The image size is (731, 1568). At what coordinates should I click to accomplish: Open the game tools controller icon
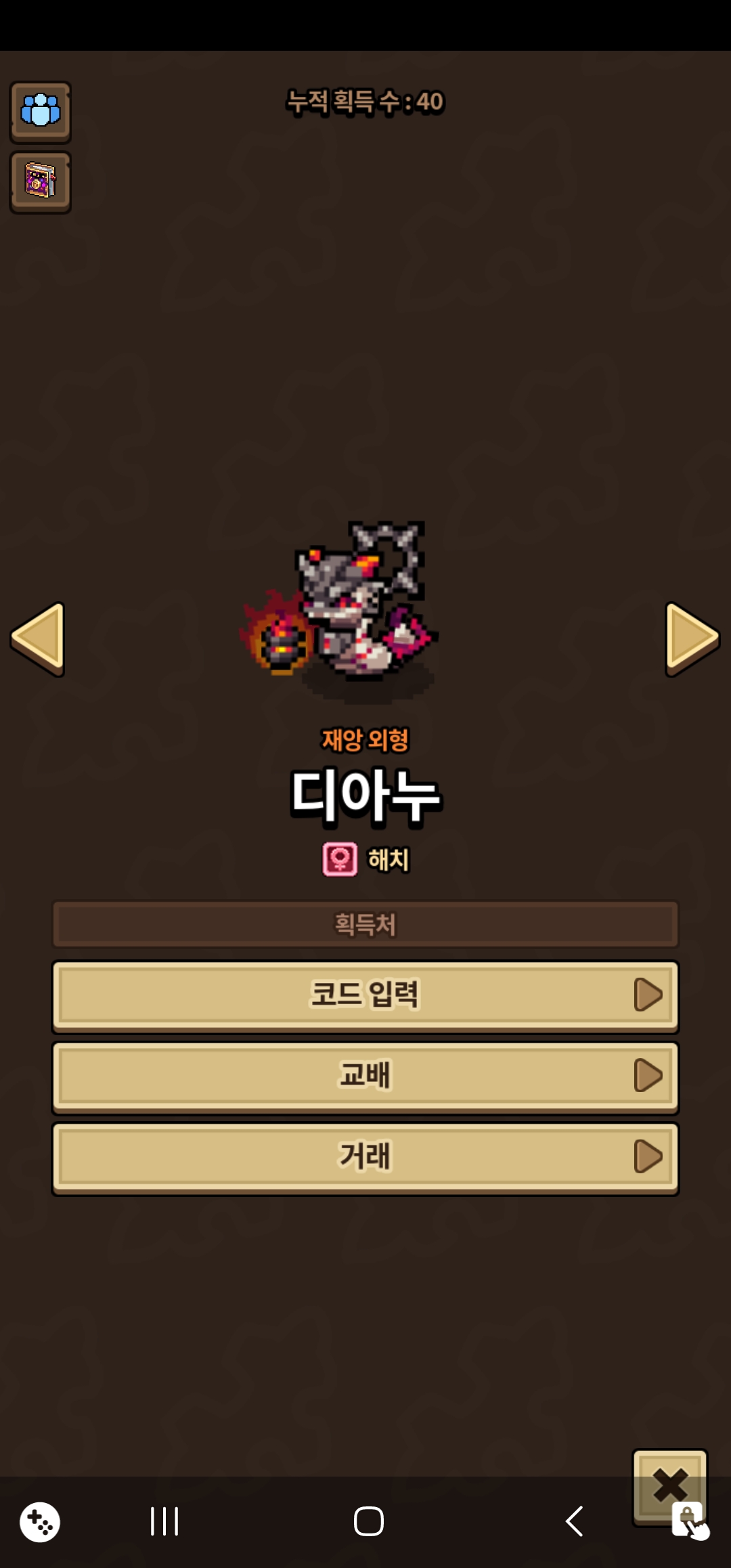(x=40, y=1522)
